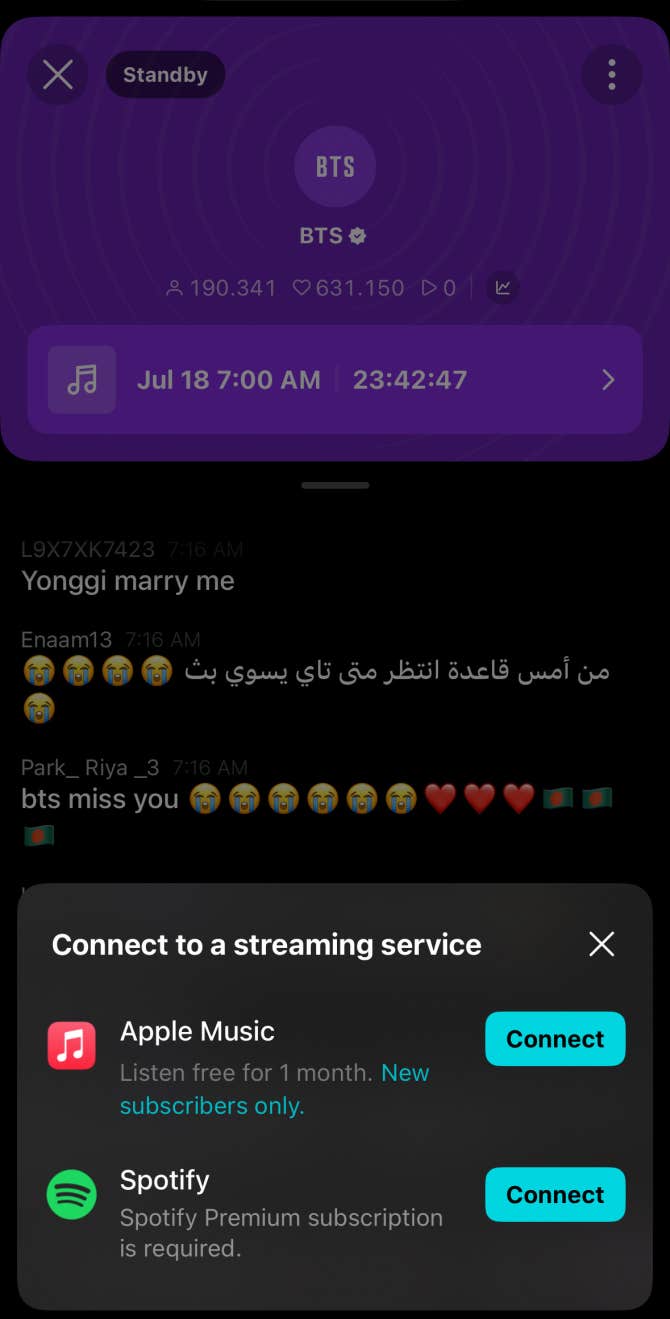Open the three-dot overflow menu
Viewport: 670px width, 1319px height.
pyautogui.click(x=611, y=75)
